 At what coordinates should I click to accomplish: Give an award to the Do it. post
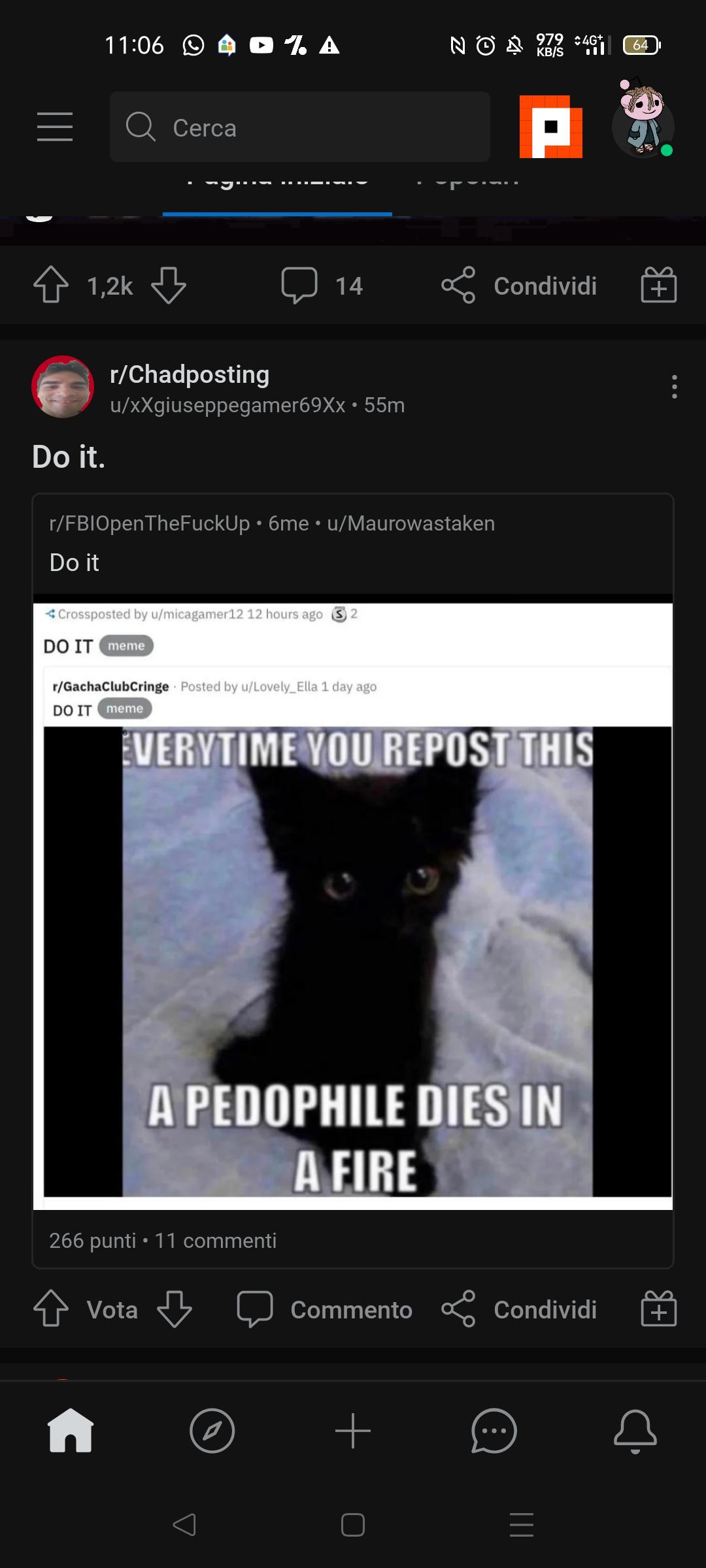pos(658,1309)
